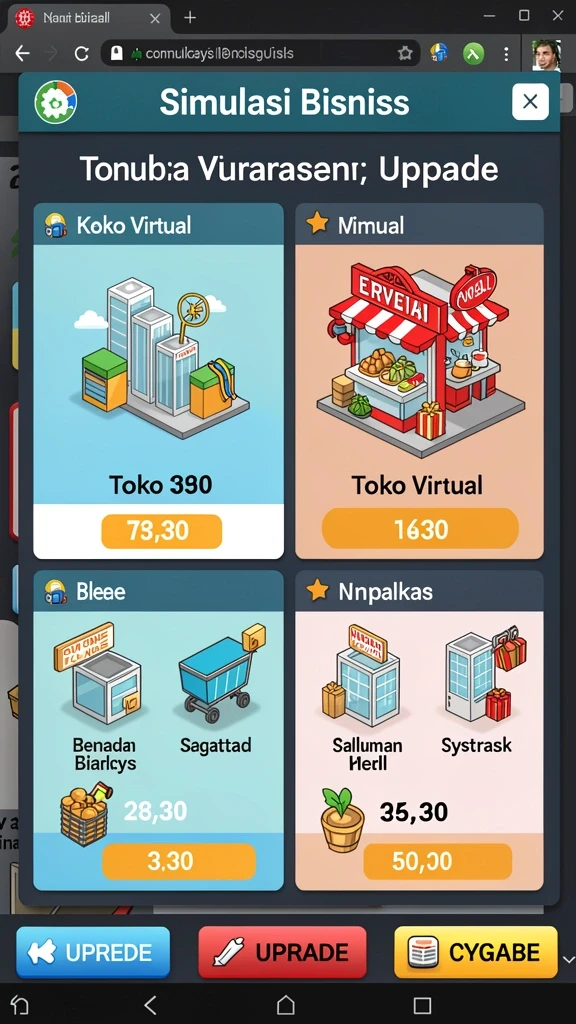Open the browser profile avatar
This screenshot has width=576, height=1024.
(546, 55)
